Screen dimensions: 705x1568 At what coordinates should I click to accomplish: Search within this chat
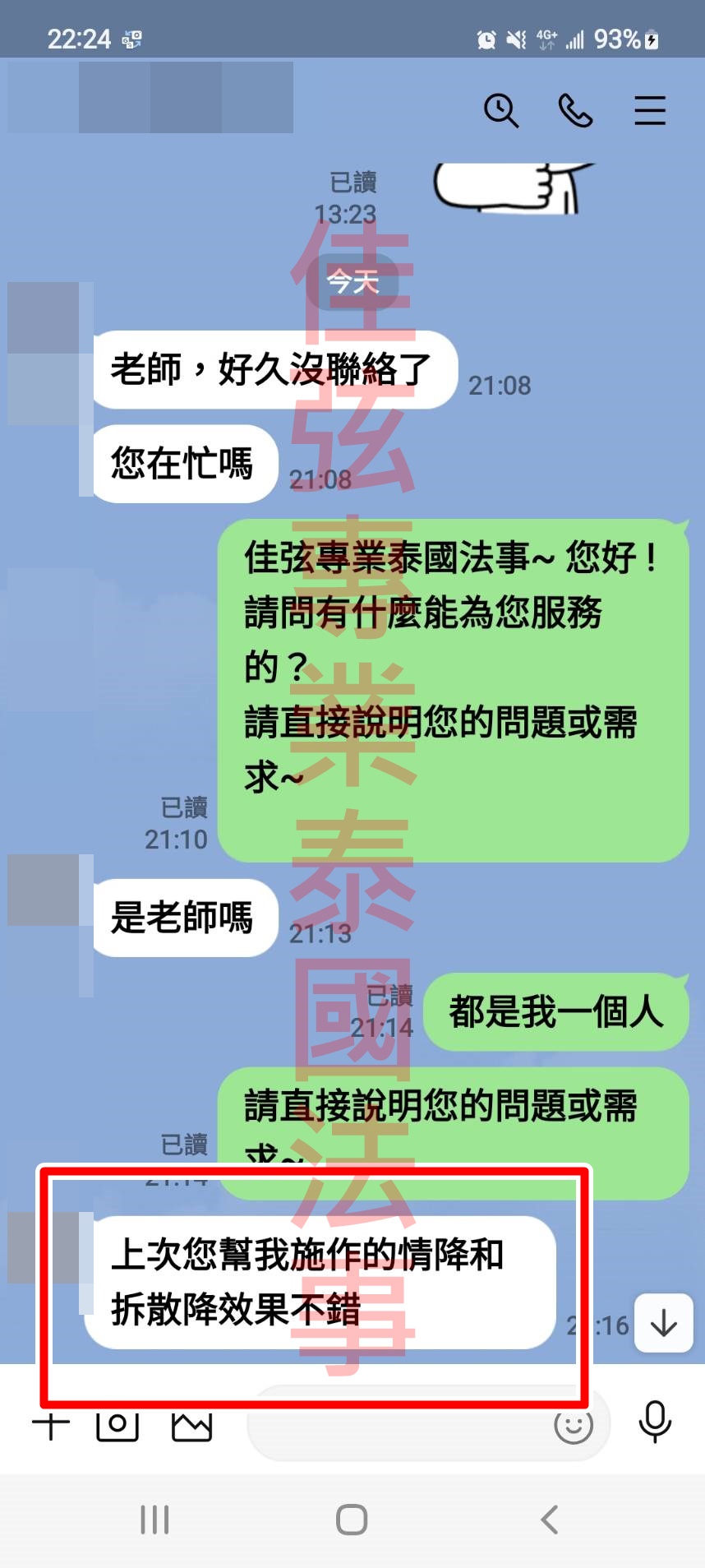[500, 110]
